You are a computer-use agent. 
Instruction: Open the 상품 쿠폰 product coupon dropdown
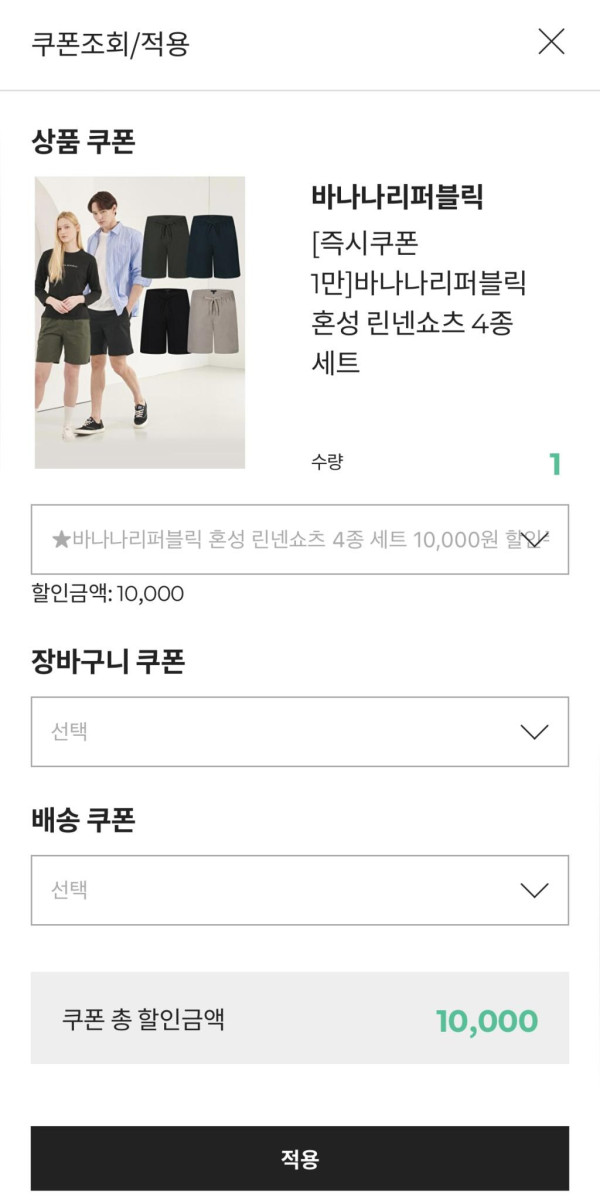coord(300,540)
